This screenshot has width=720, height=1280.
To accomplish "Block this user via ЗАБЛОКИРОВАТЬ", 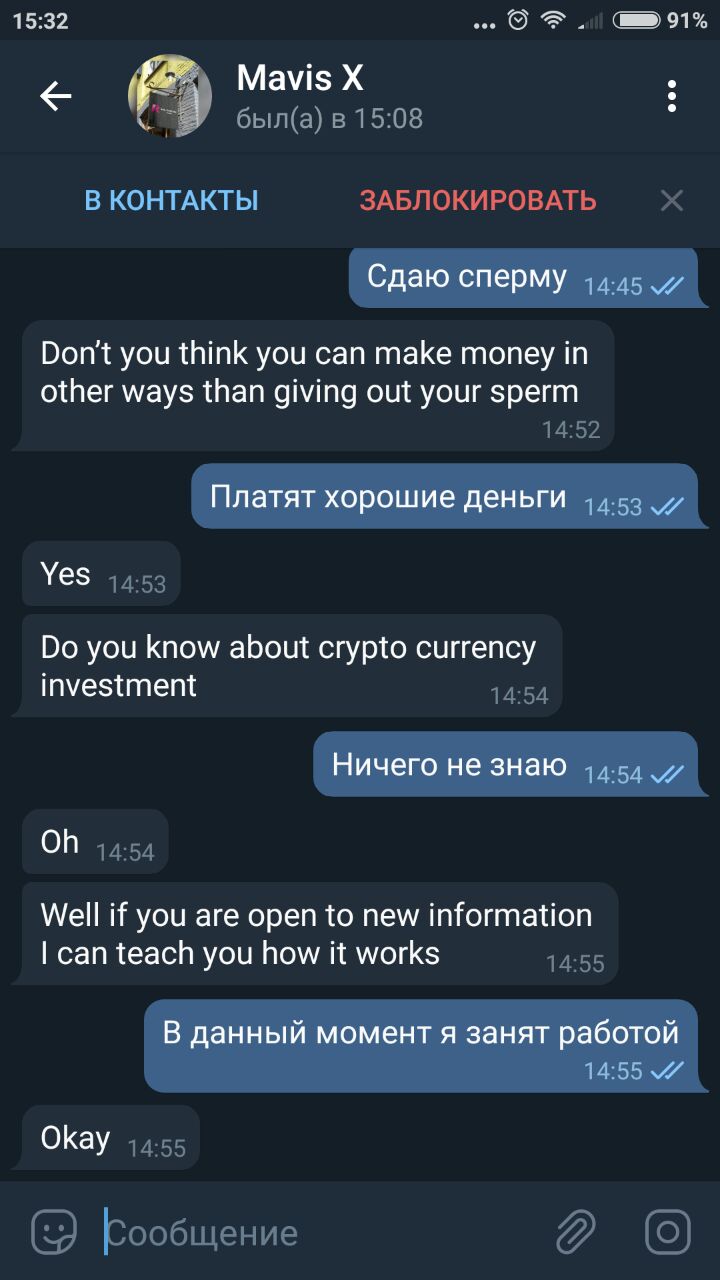I will [x=478, y=201].
